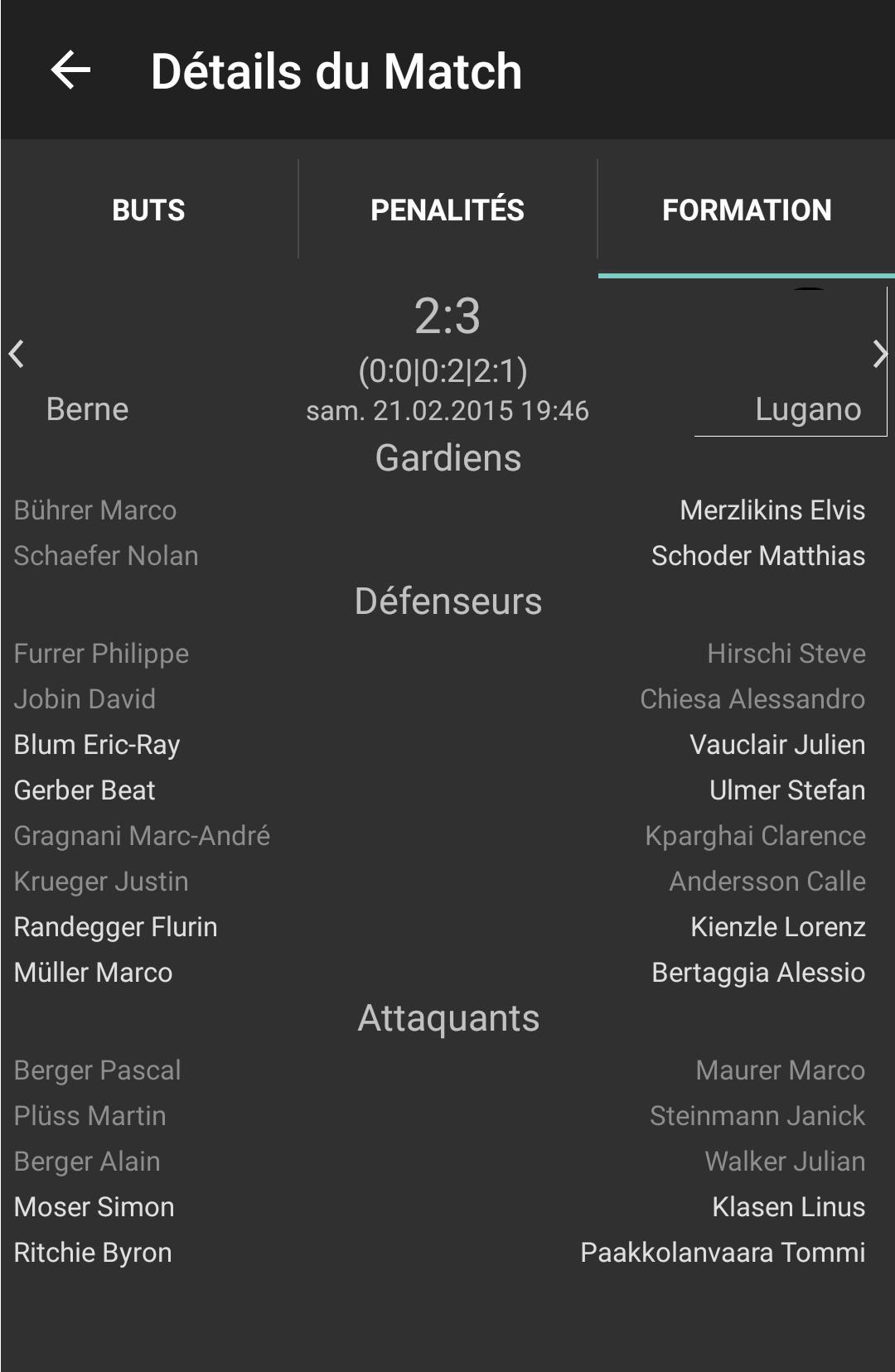Image resolution: width=895 pixels, height=1372 pixels.
Task: Open the Berne team
Action: pos(87,409)
